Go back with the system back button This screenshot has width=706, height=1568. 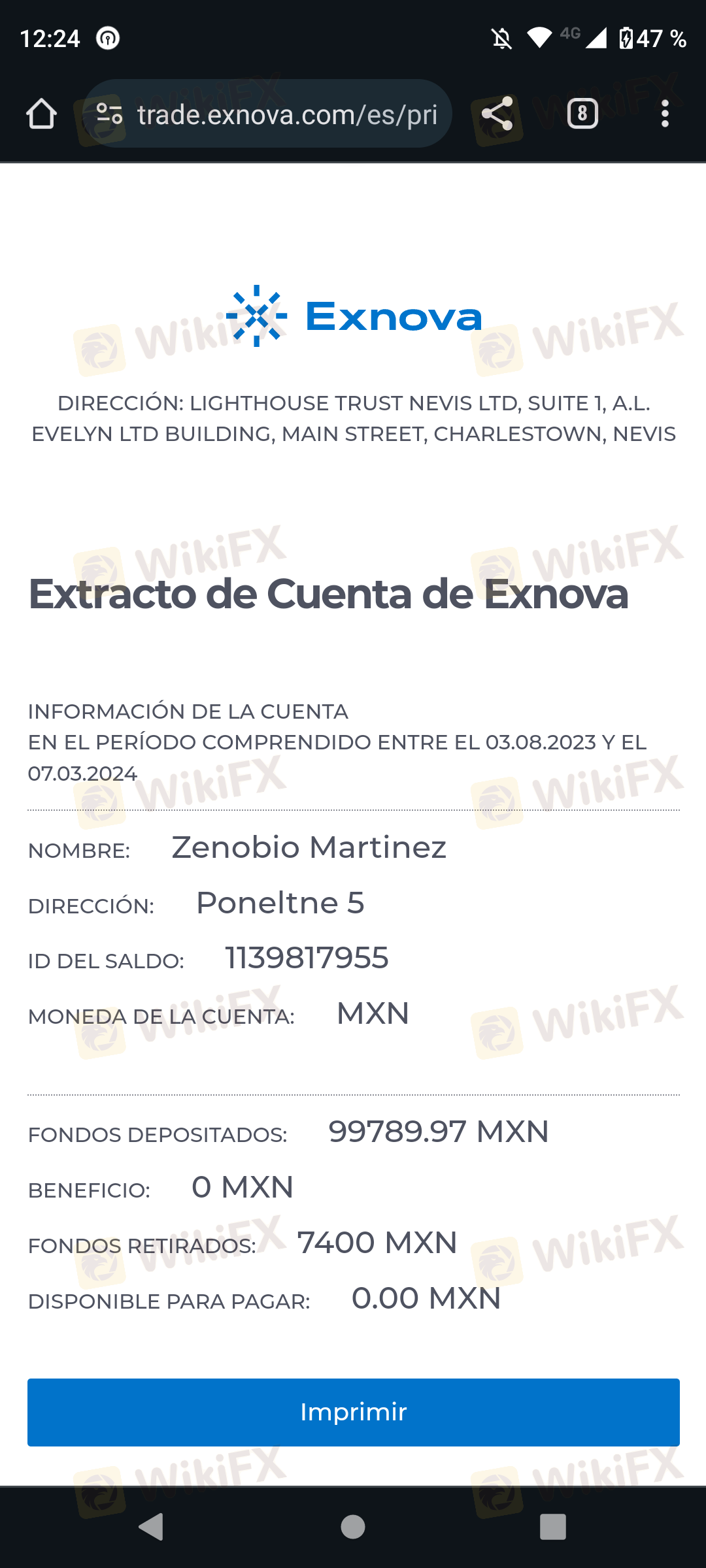pos(152,1527)
